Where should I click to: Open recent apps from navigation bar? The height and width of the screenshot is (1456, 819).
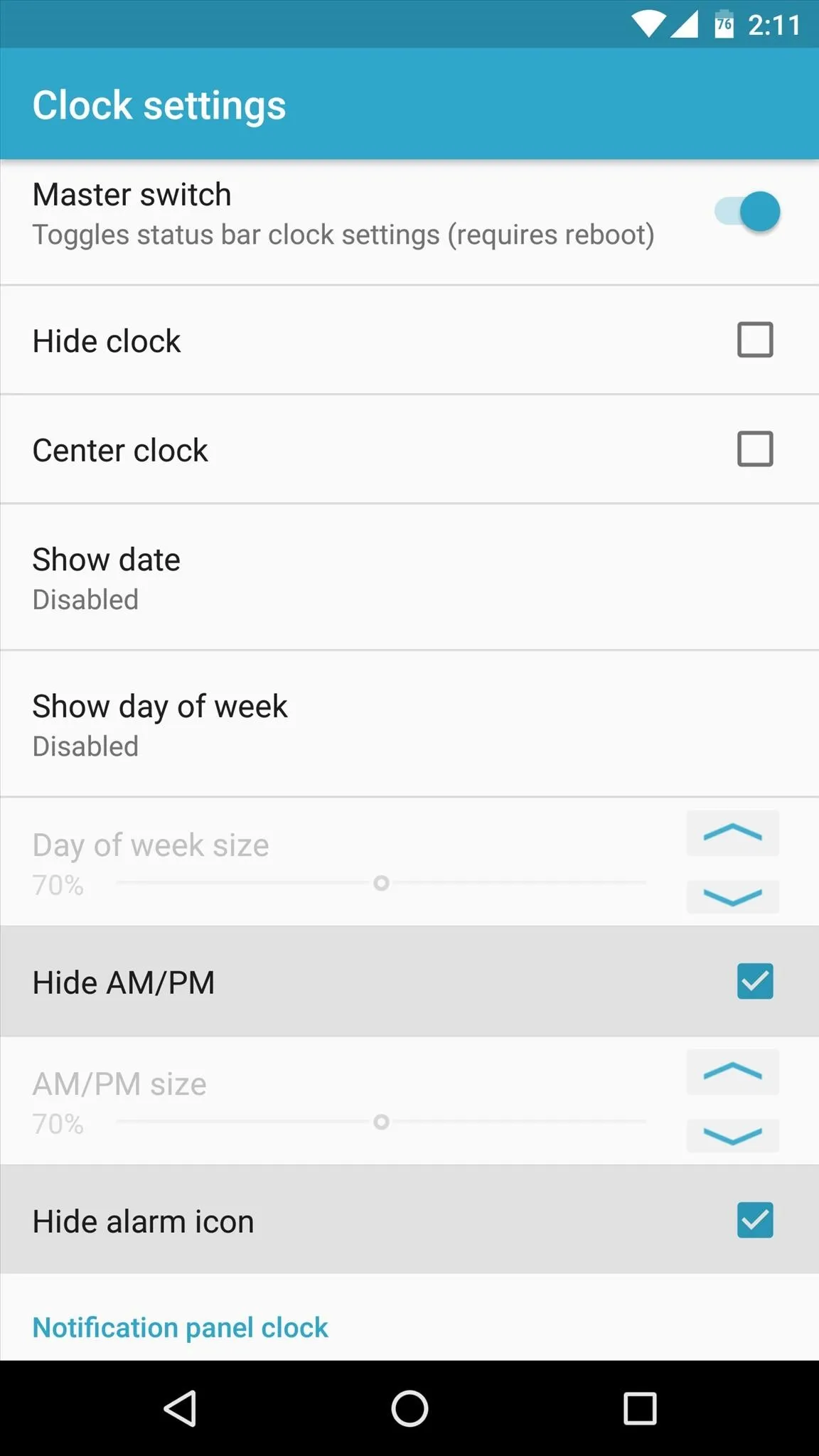point(640,1408)
